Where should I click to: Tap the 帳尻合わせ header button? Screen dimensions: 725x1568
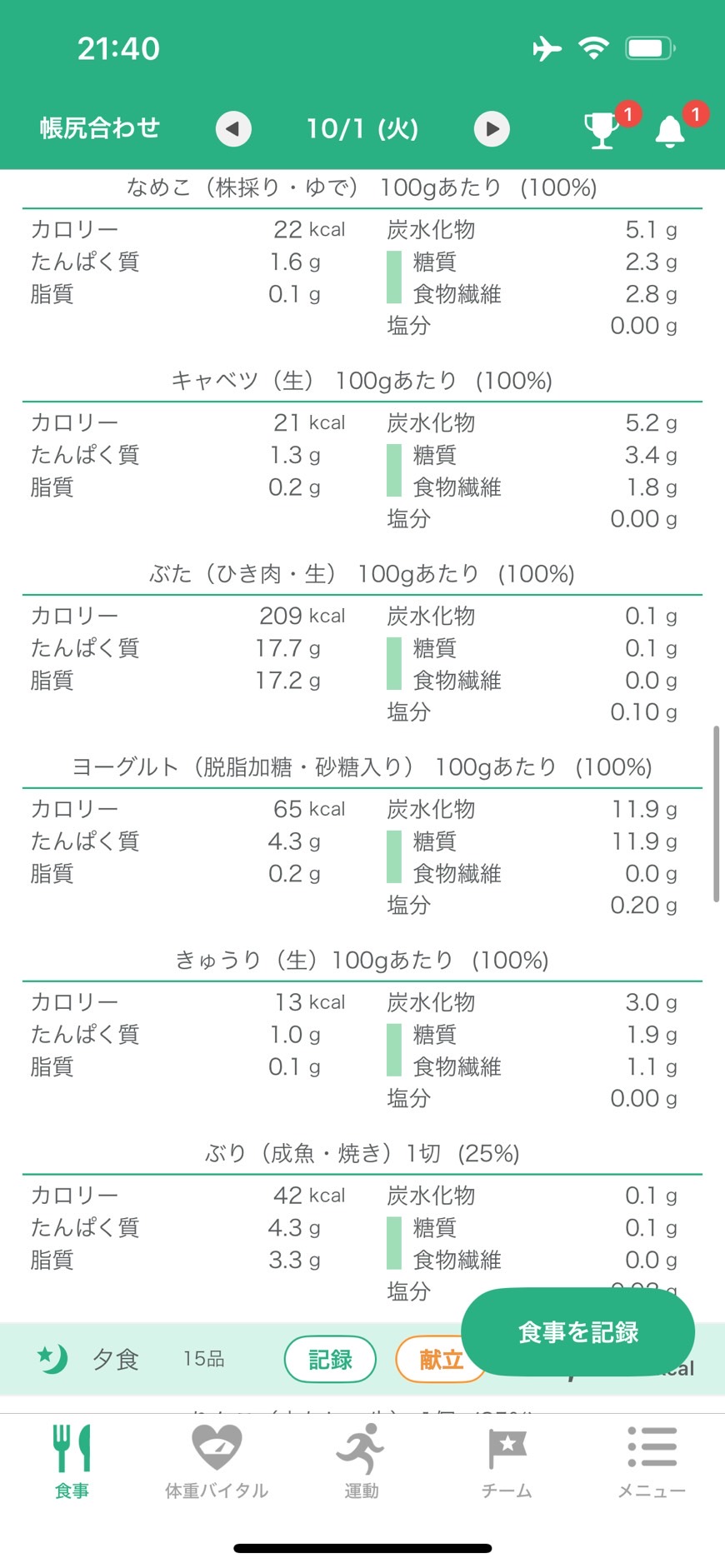100,128
